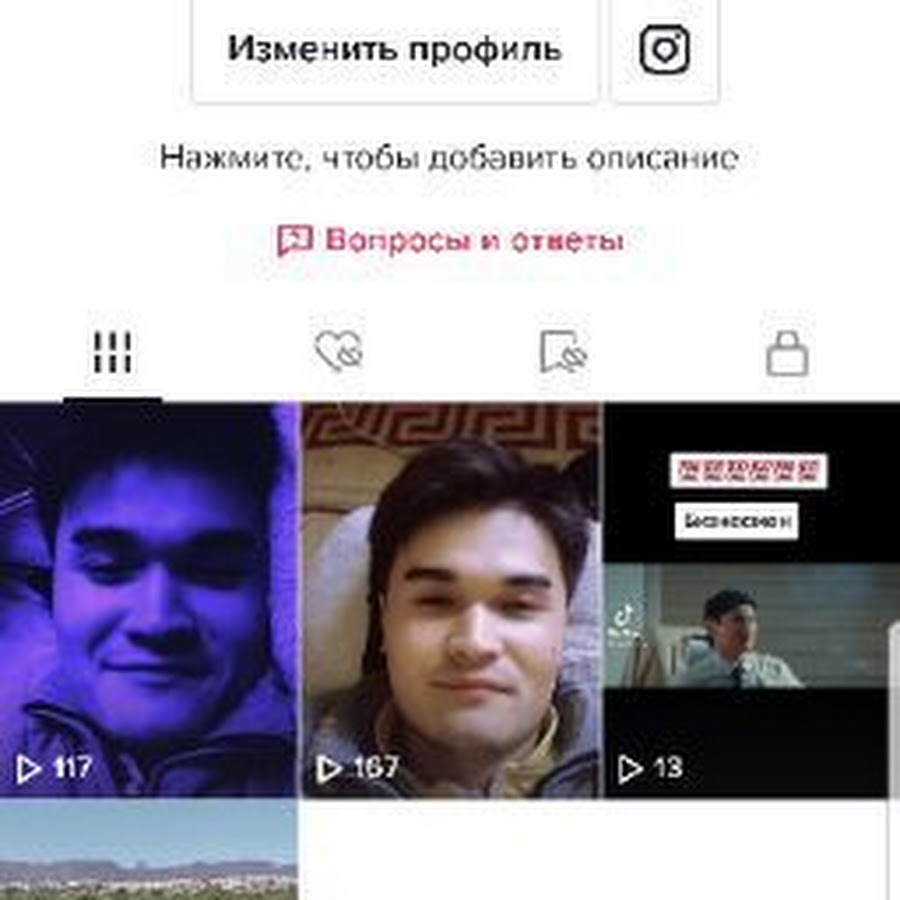The width and height of the screenshot is (900, 900).
Task: Switch to the saved favorites tab
Action: pos(563,353)
